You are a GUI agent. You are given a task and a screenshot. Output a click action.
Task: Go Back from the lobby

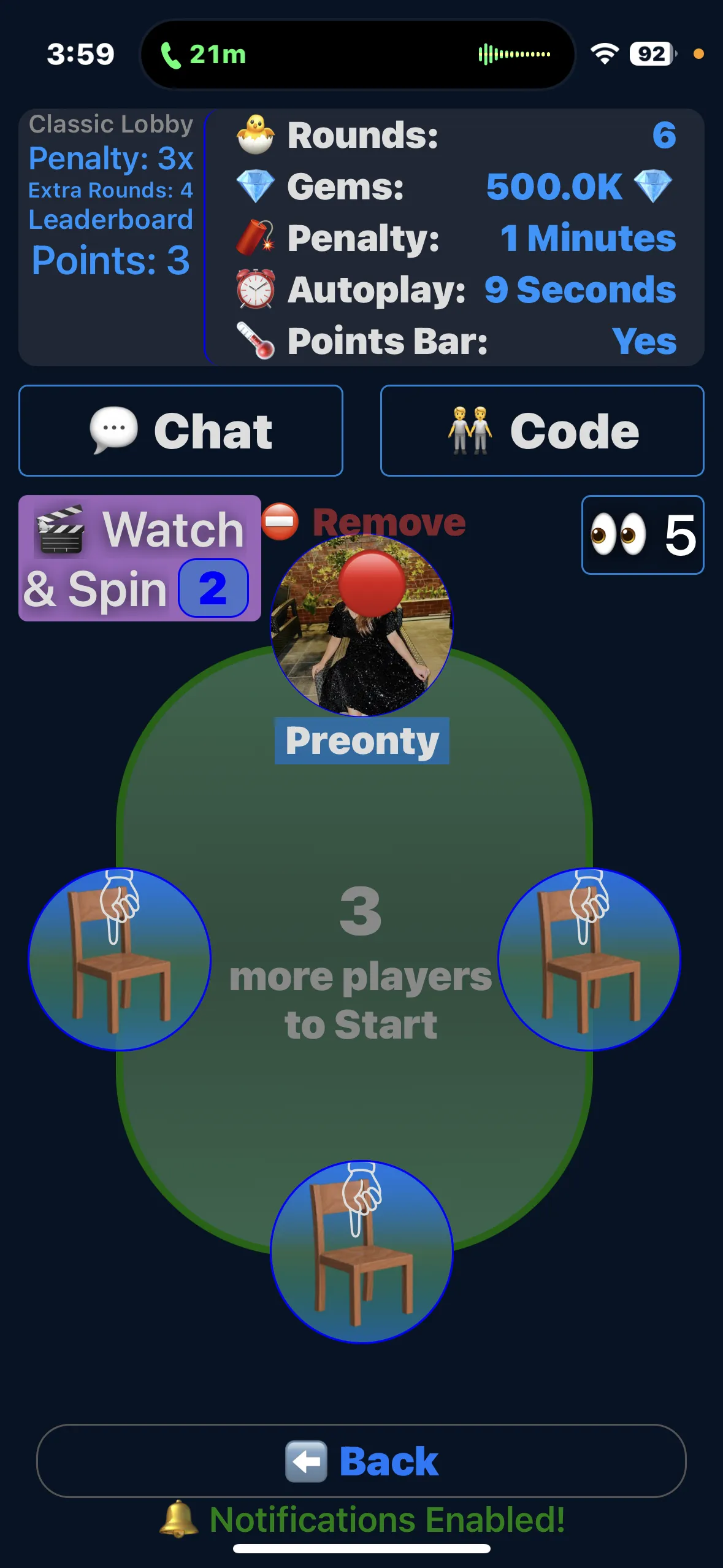(x=361, y=1461)
